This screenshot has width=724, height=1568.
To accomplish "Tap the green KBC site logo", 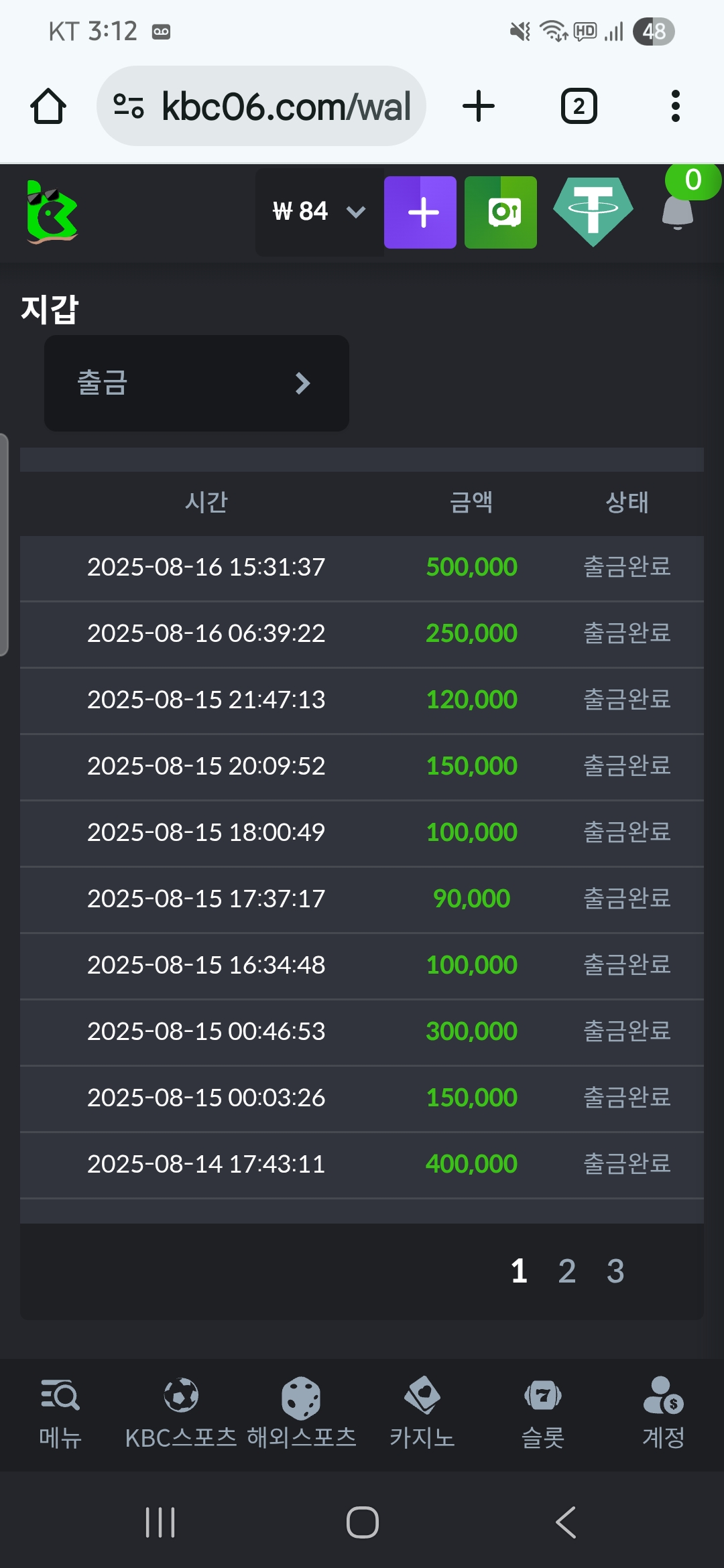I will tap(52, 212).
